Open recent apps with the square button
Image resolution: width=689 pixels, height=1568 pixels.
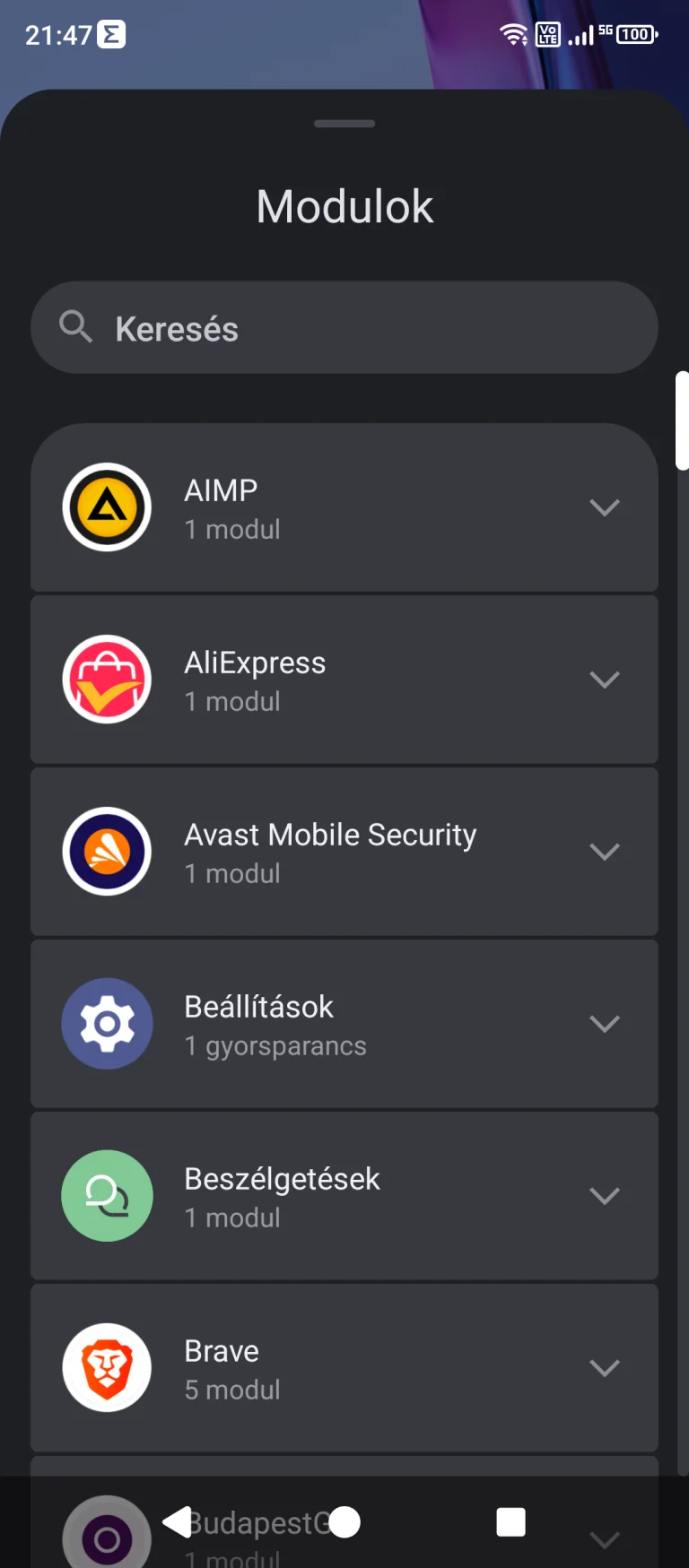[x=510, y=1521]
